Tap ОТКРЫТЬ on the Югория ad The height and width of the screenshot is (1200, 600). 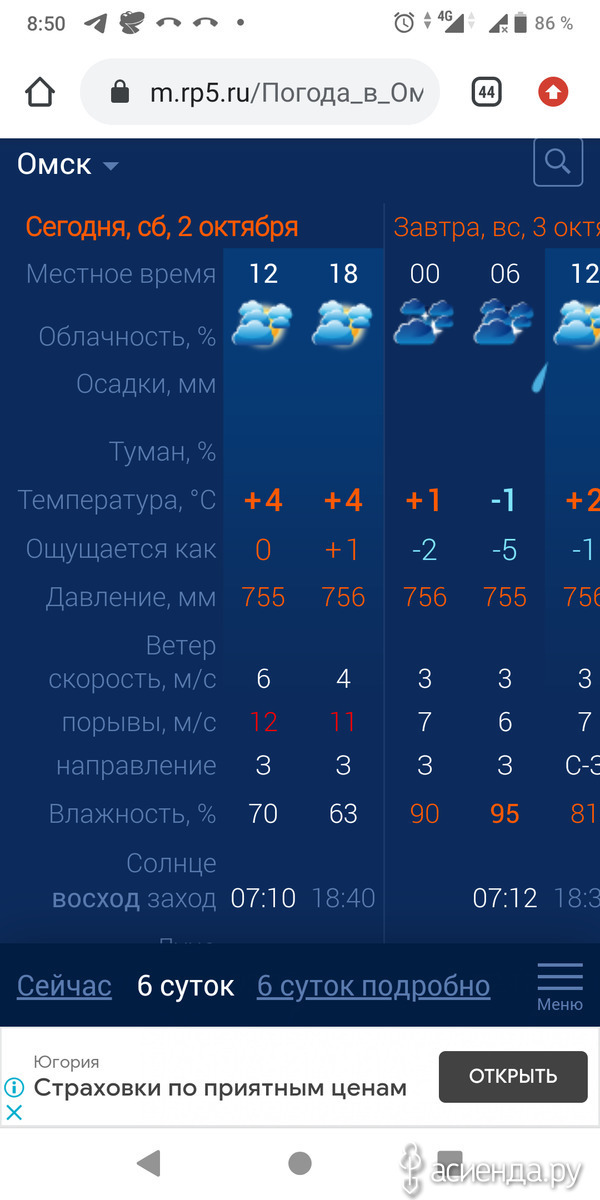(x=513, y=1077)
